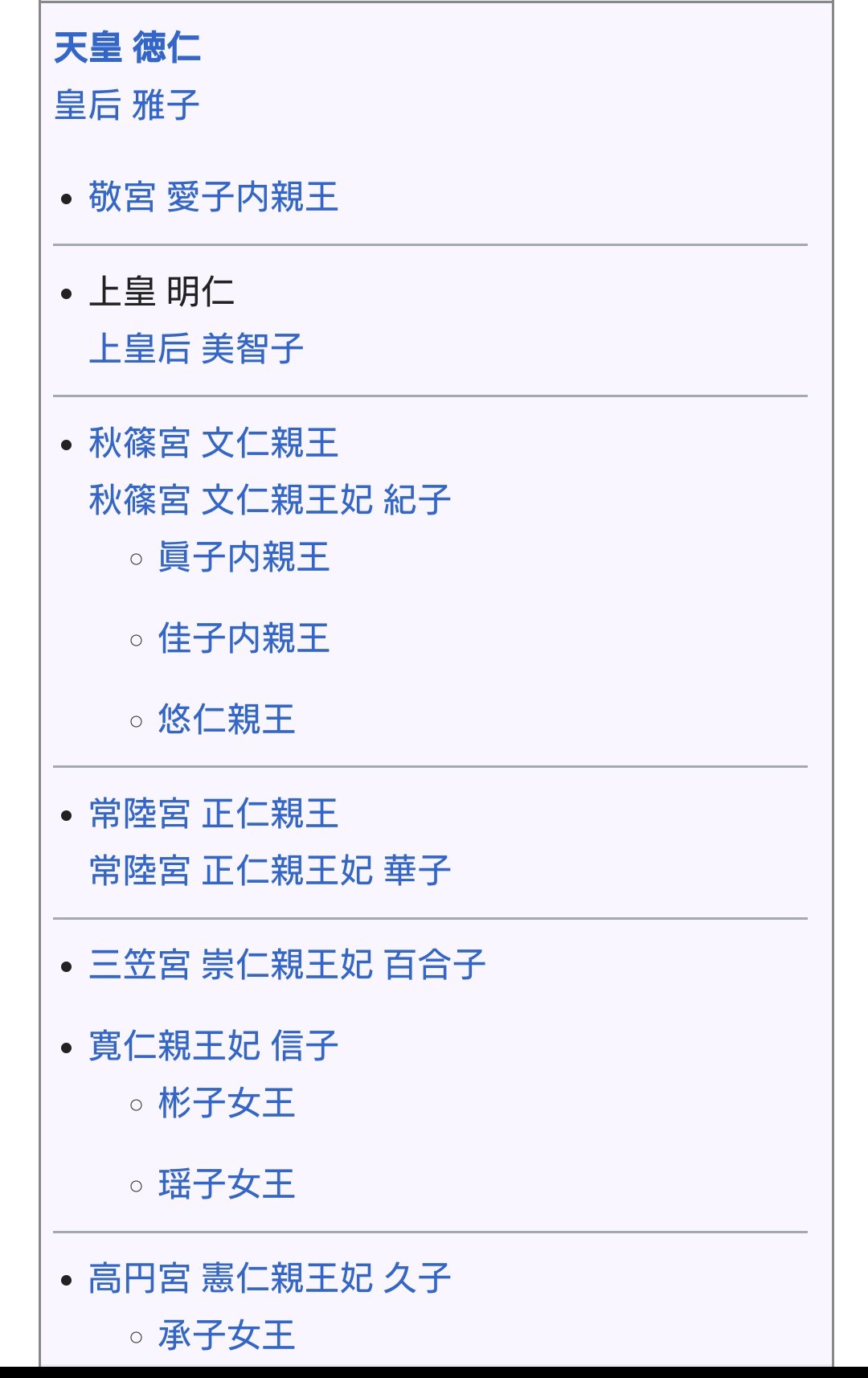Go to 秋篠宮 文仁親王妃 紀子 article
Image resolution: width=868 pixels, height=1378 pixels.
pos(269,500)
